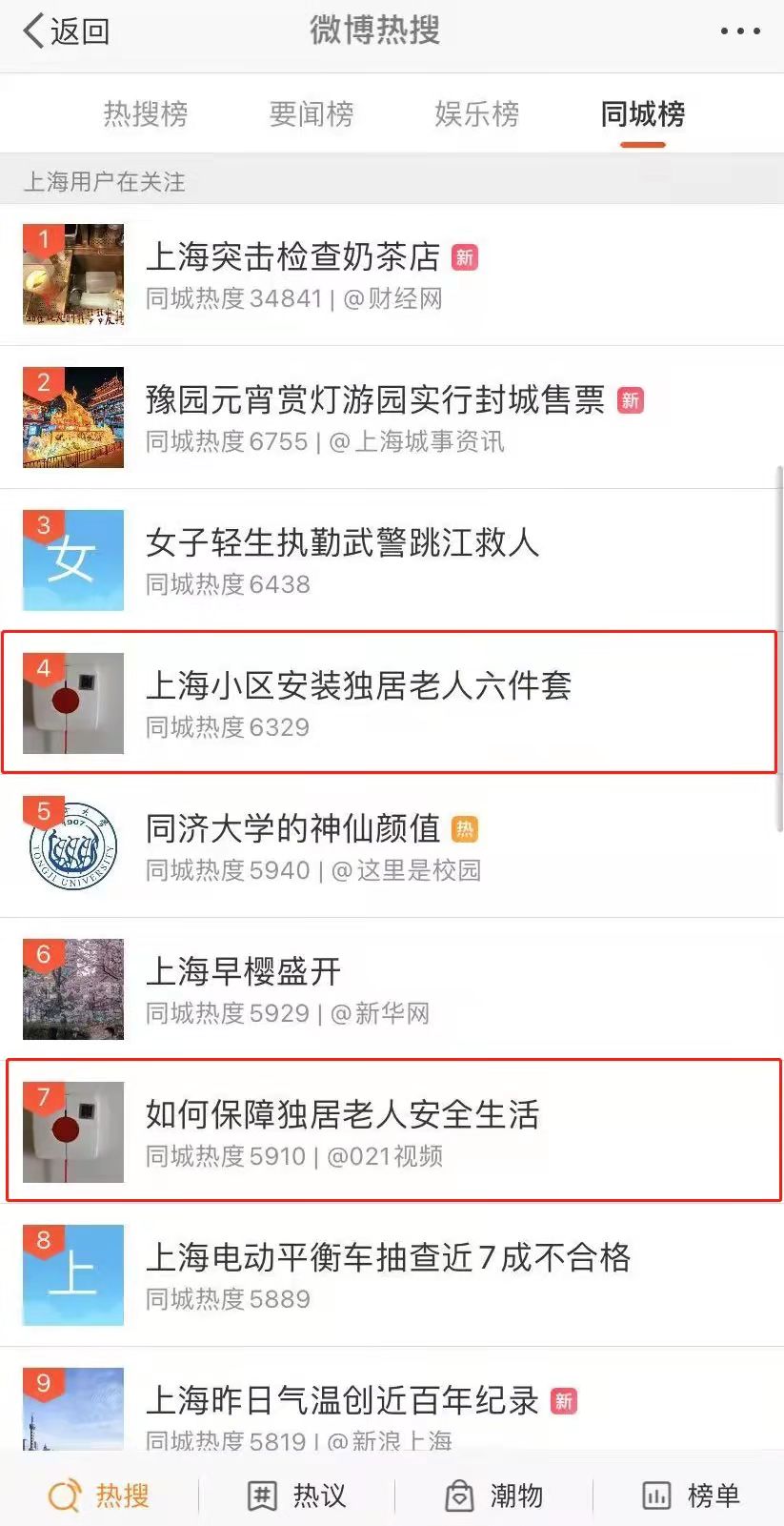Select 上海电动平衡车抽查近7成不合格 entry
This screenshot has height=1526, width=784.
pyautogui.click(x=388, y=1258)
